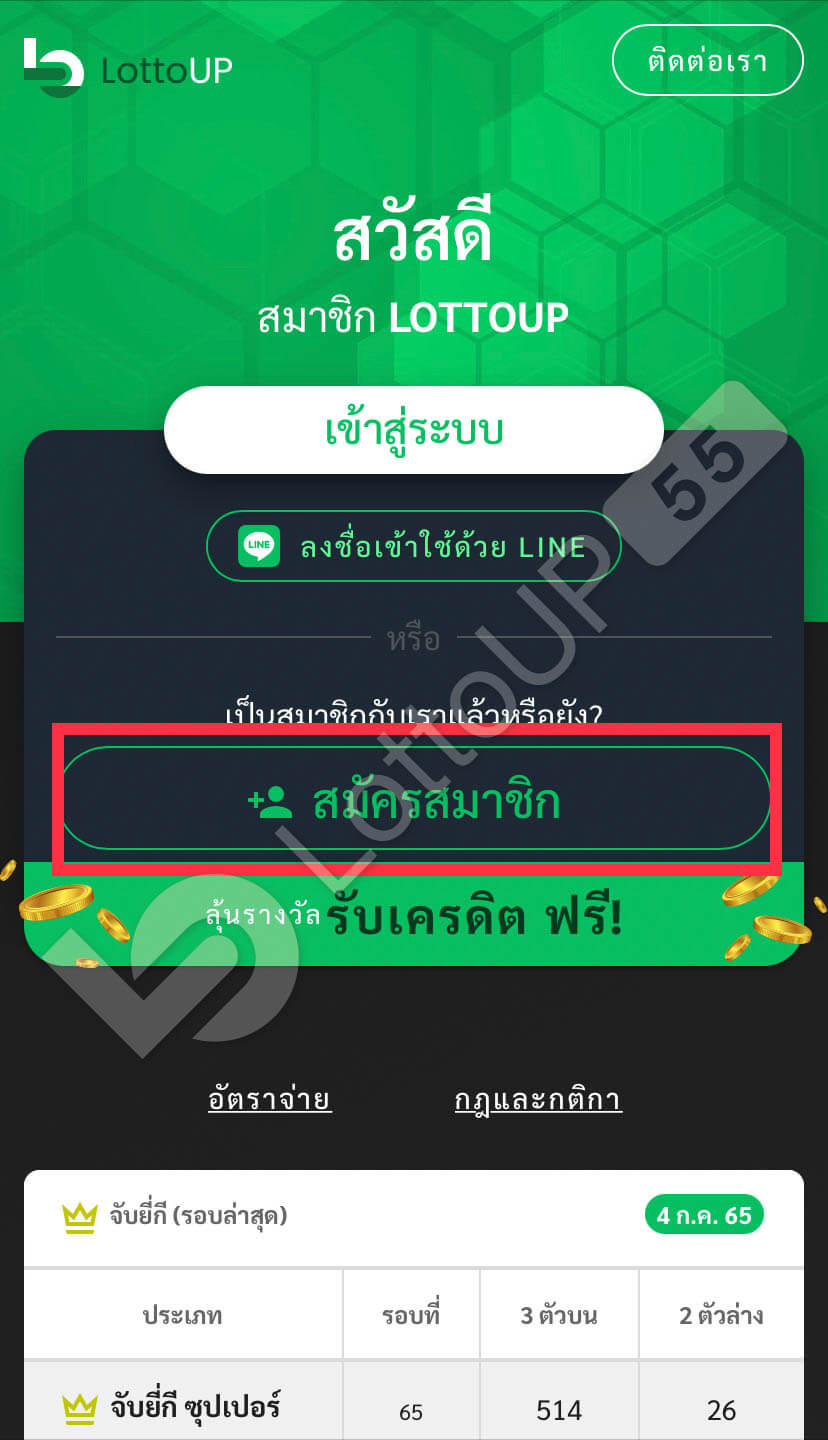Tap the ติดต่อเรา contact button
Screen dimensions: 828x1440
click(707, 61)
